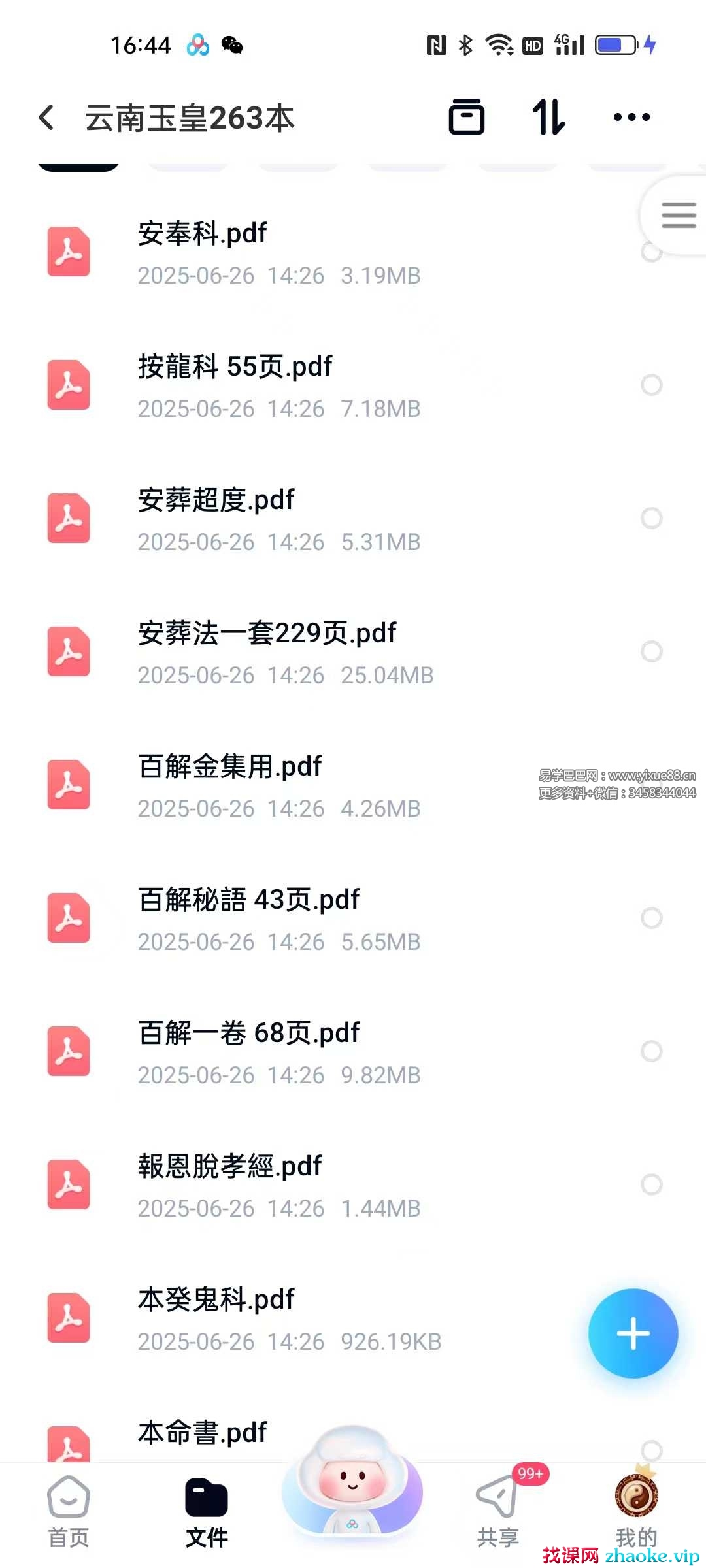Open the transfer list arrows icon

click(x=548, y=118)
